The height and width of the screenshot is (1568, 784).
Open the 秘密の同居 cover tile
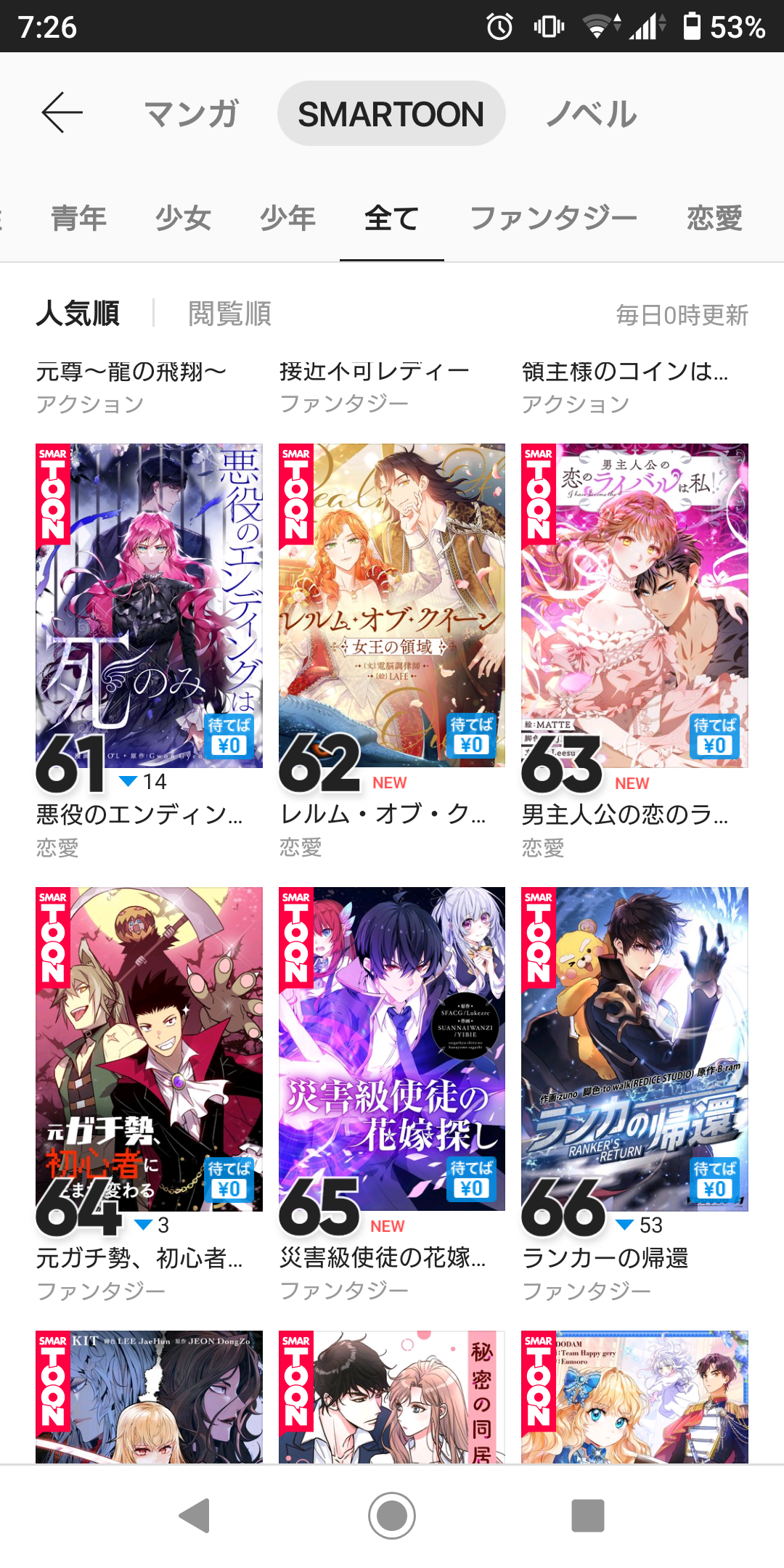coord(391,1397)
